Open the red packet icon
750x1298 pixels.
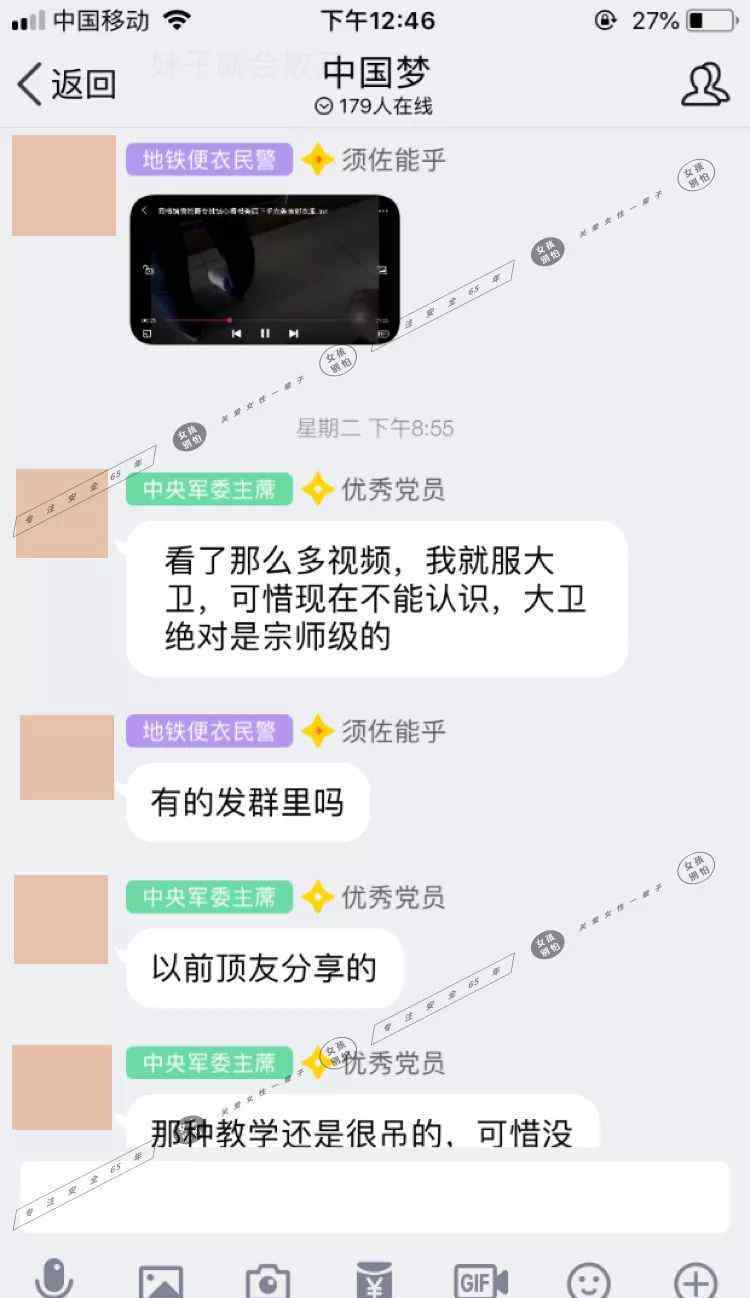tap(374, 1280)
